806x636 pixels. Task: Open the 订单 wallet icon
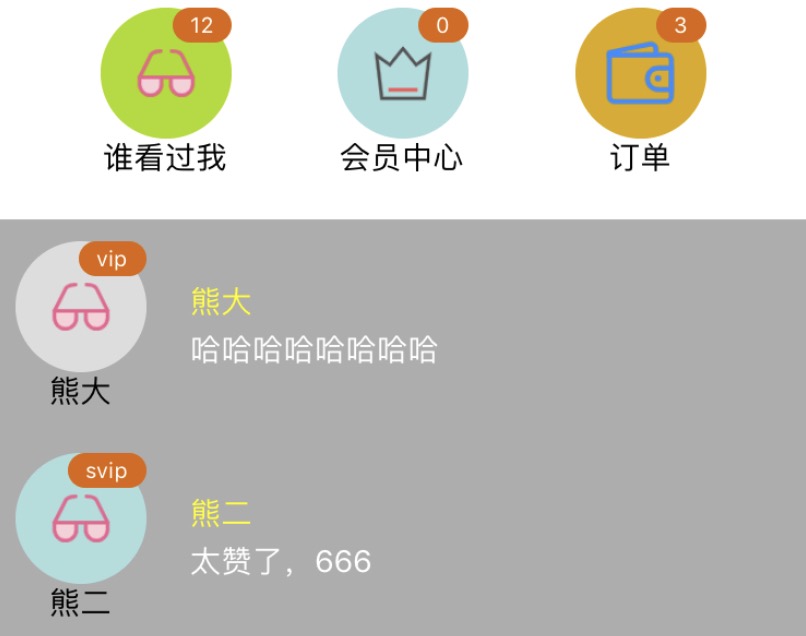click(640, 75)
